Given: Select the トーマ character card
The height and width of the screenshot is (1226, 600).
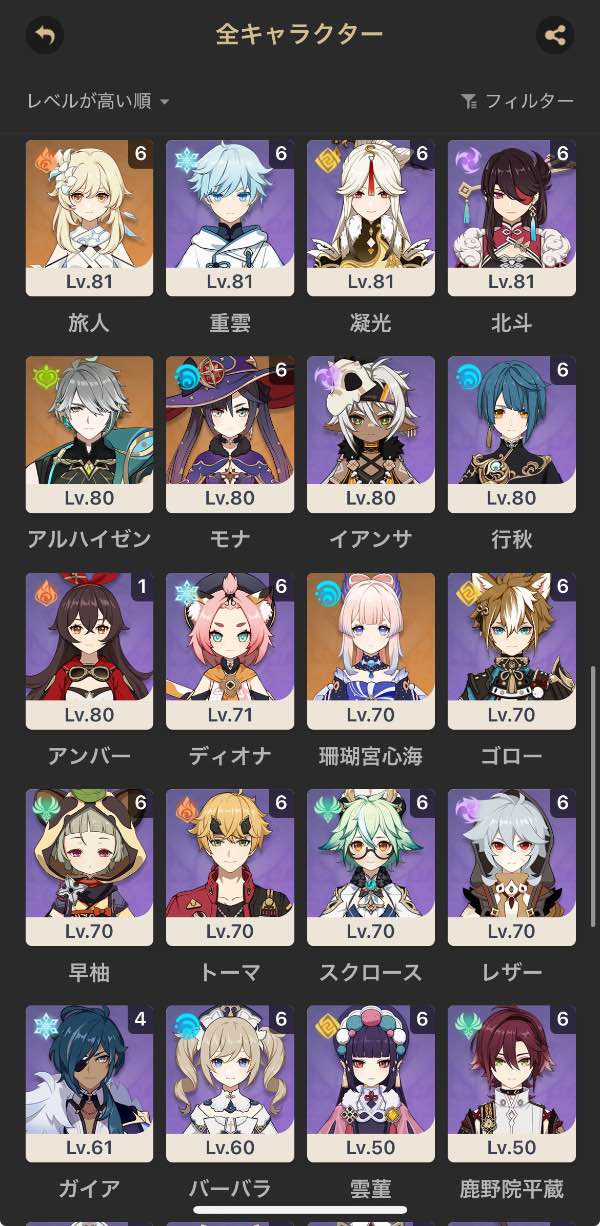Looking at the screenshot, I should (x=230, y=867).
